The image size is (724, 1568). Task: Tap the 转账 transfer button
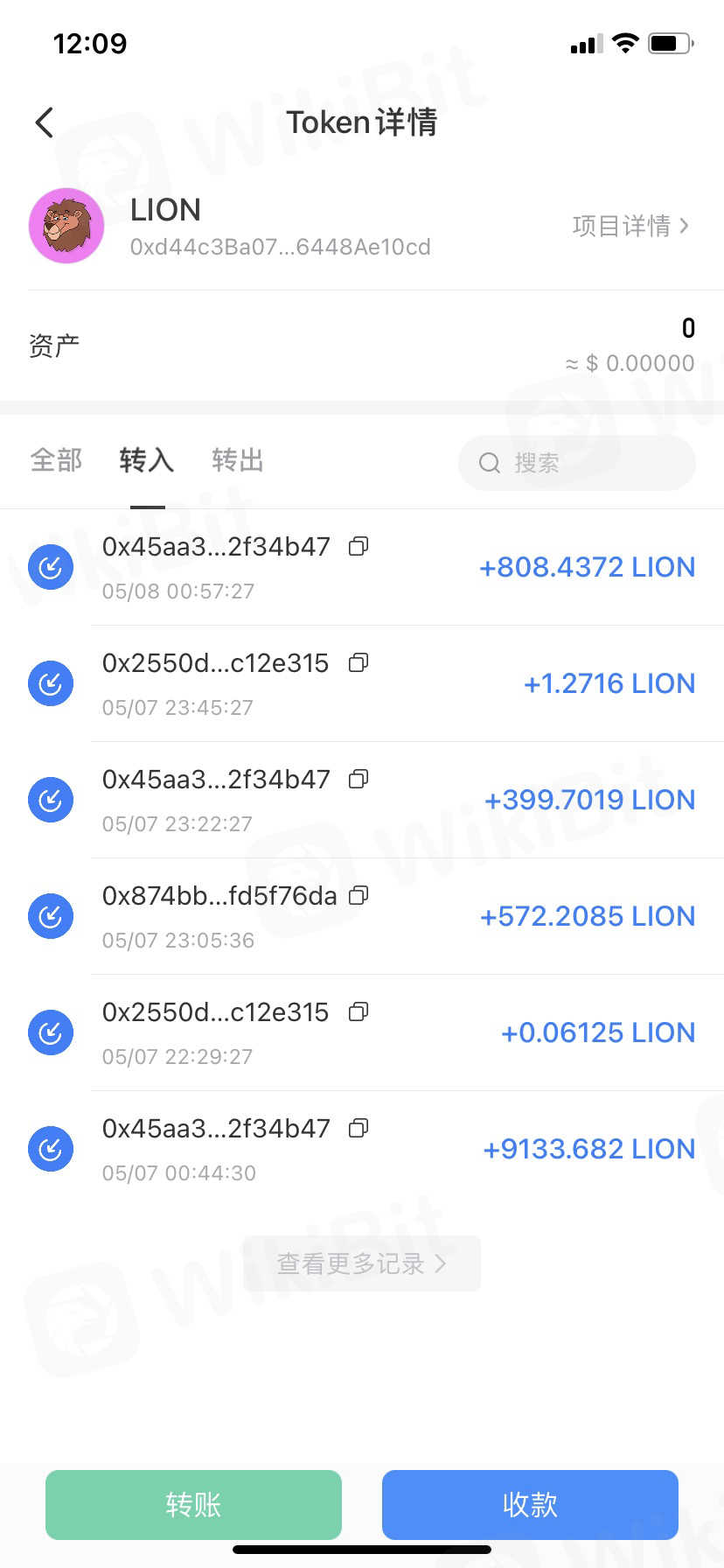tap(193, 1505)
